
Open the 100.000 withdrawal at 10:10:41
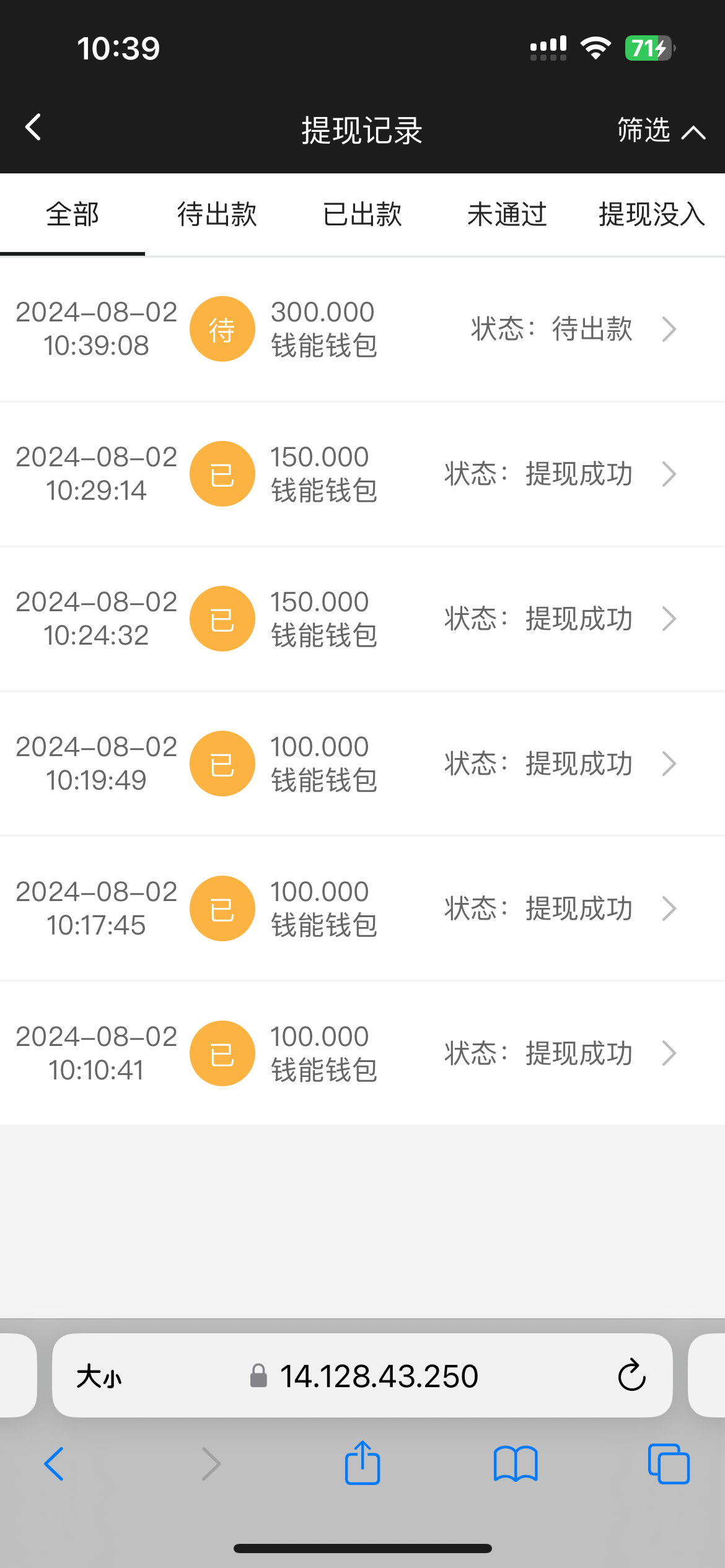[362, 1054]
